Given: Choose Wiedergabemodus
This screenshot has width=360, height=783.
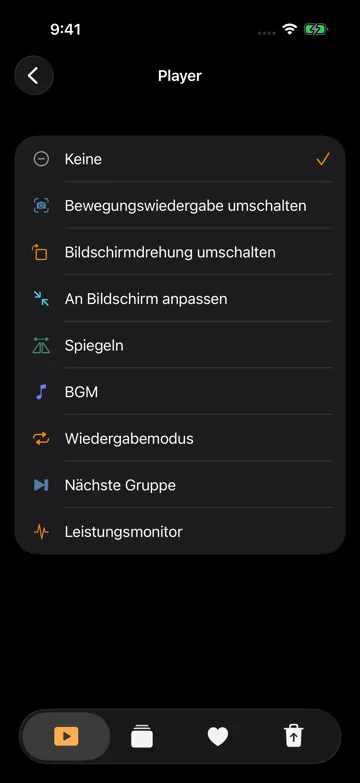Looking at the screenshot, I should [x=180, y=438].
